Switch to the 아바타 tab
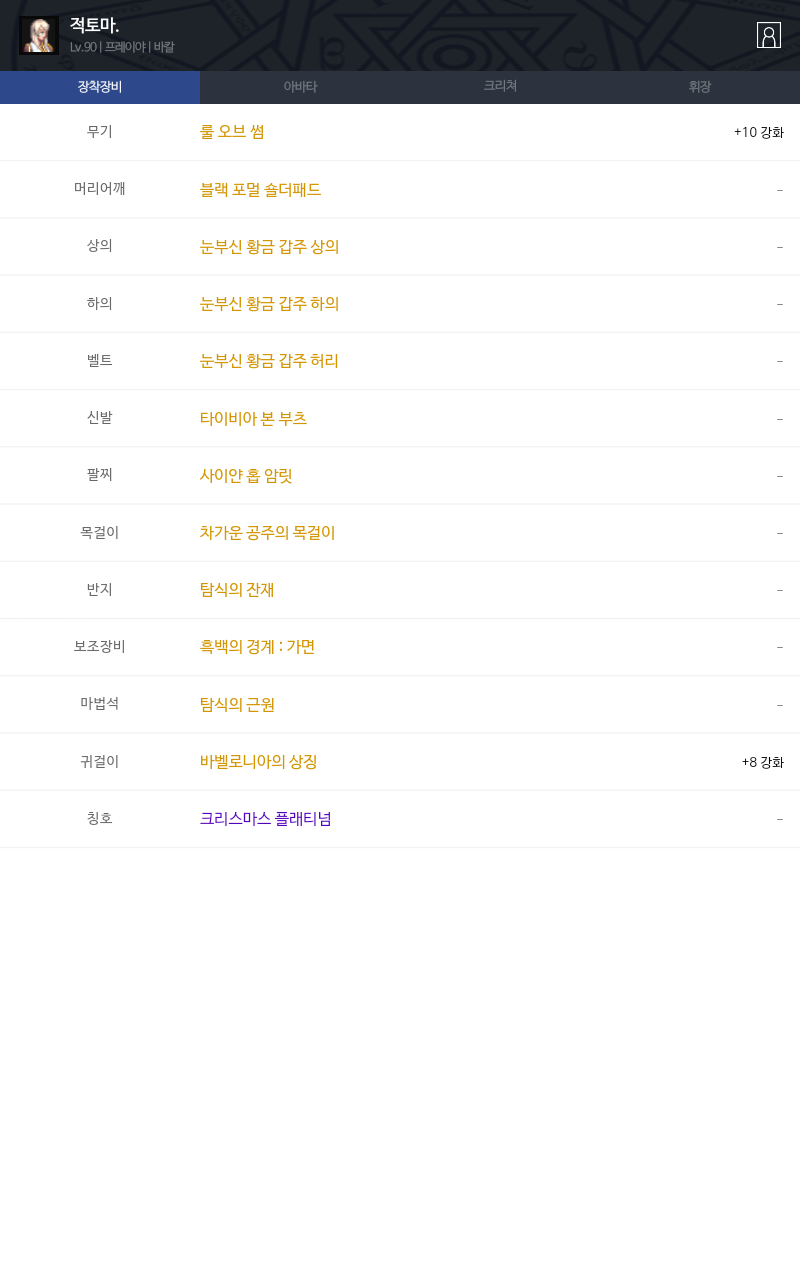Screen dimensions: 800x1280 pos(300,87)
